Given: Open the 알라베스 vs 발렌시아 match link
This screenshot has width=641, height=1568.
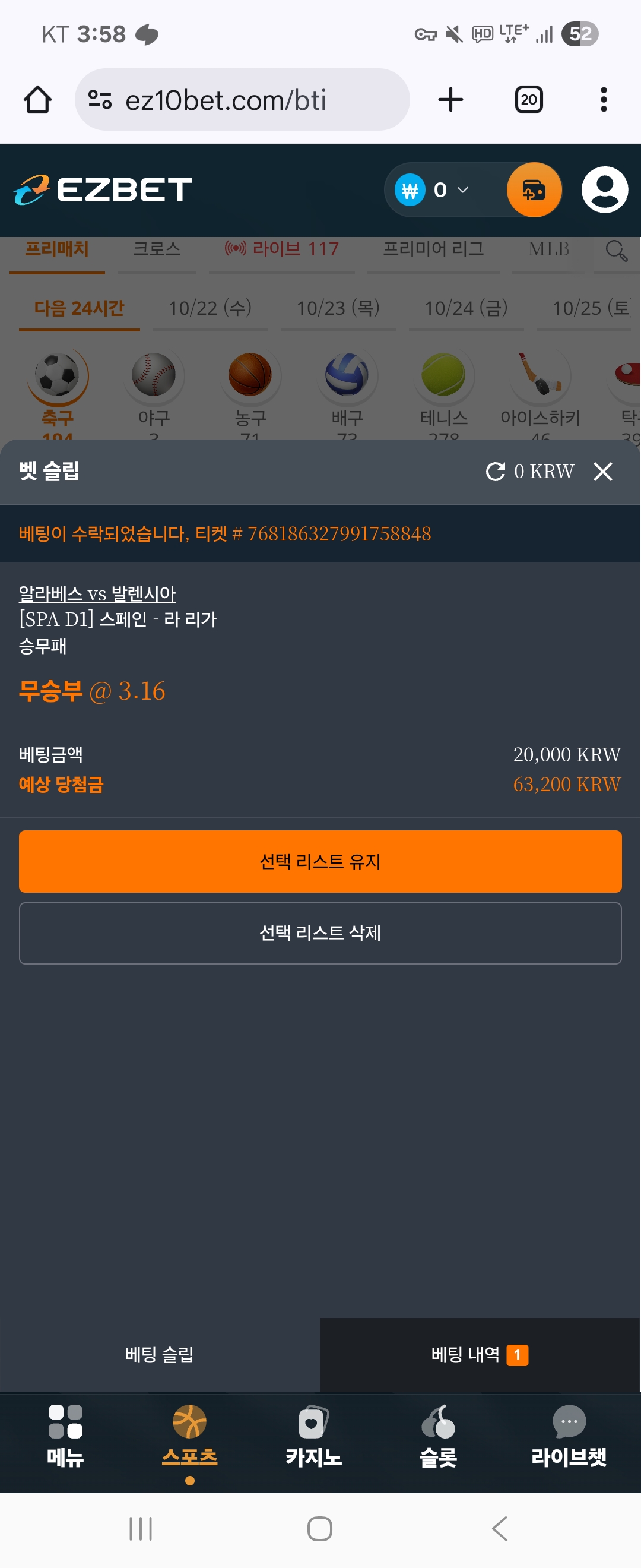Looking at the screenshot, I should [x=97, y=593].
